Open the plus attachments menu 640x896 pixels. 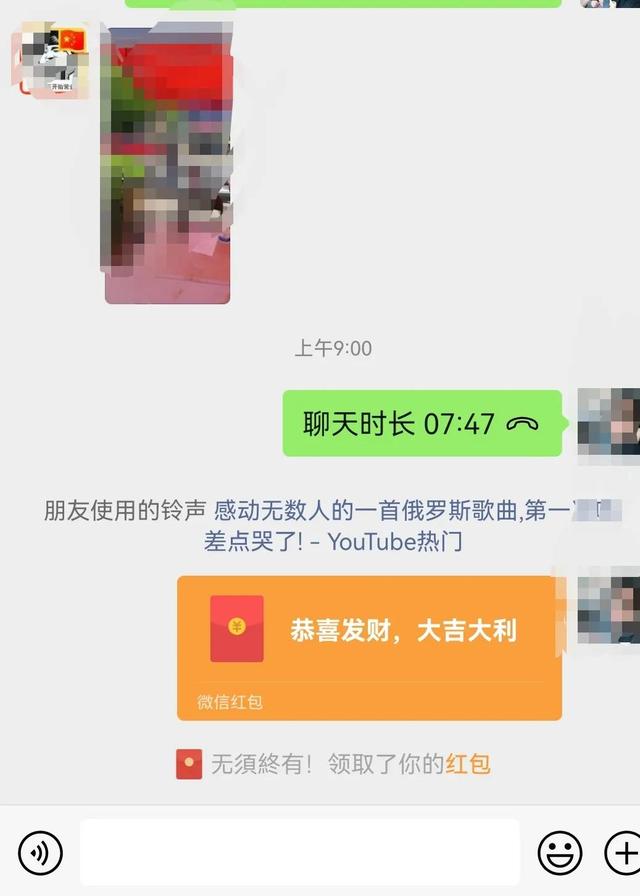click(x=622, y=853)
